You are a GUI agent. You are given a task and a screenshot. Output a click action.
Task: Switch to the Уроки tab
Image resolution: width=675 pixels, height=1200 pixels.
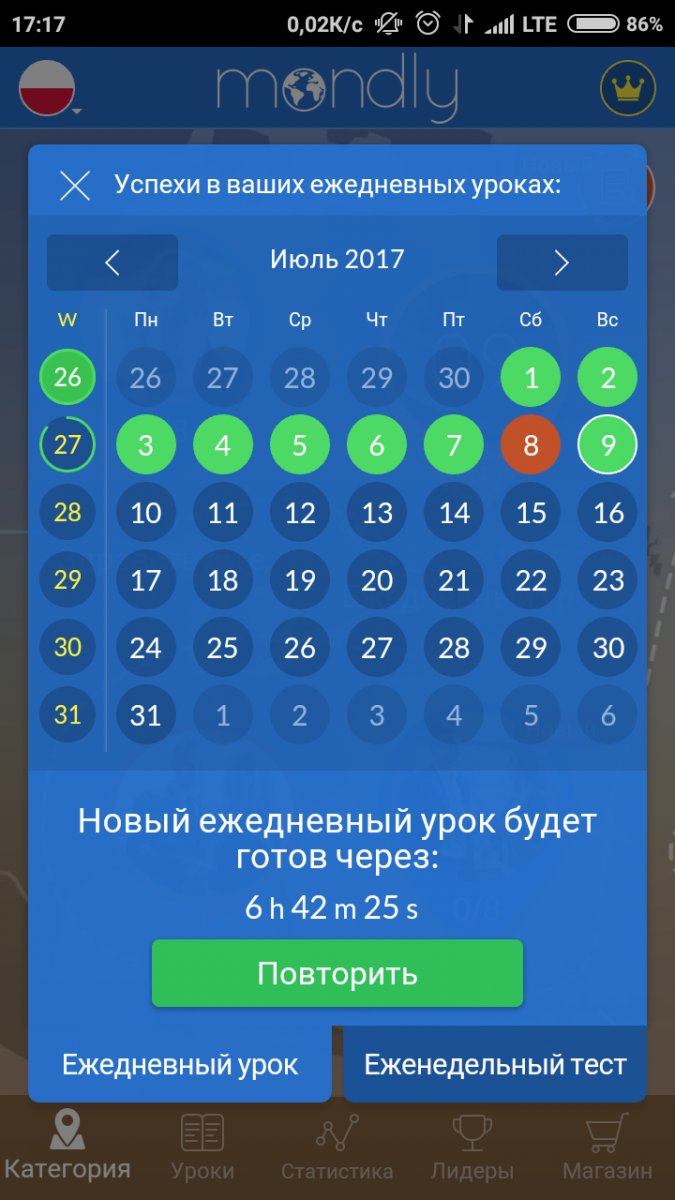click(202, 1148)
